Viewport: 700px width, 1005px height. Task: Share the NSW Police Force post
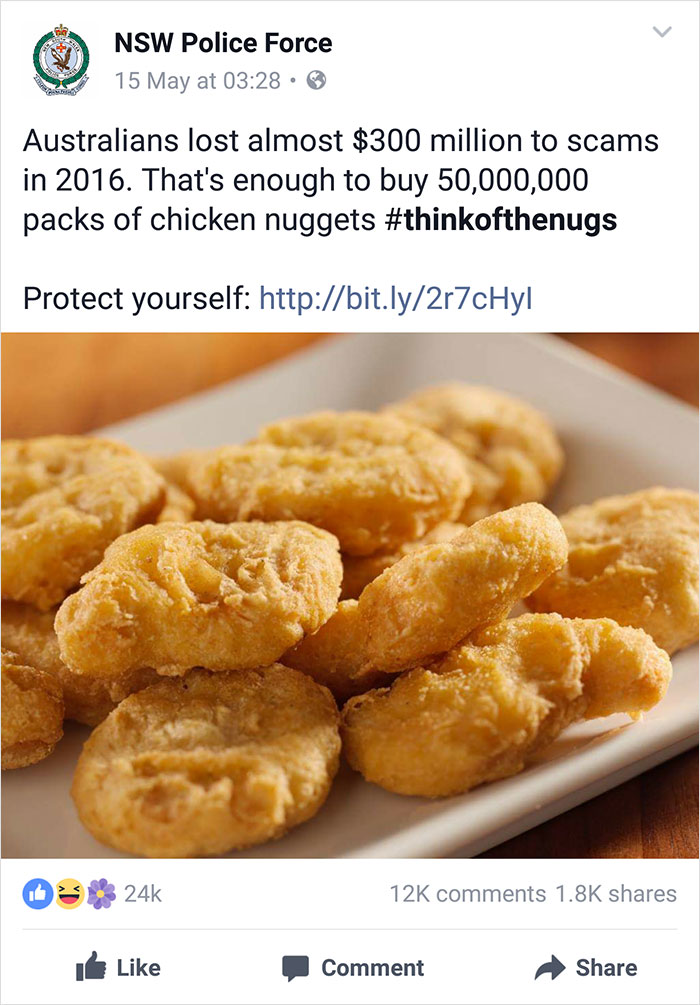tap(587, 967)
